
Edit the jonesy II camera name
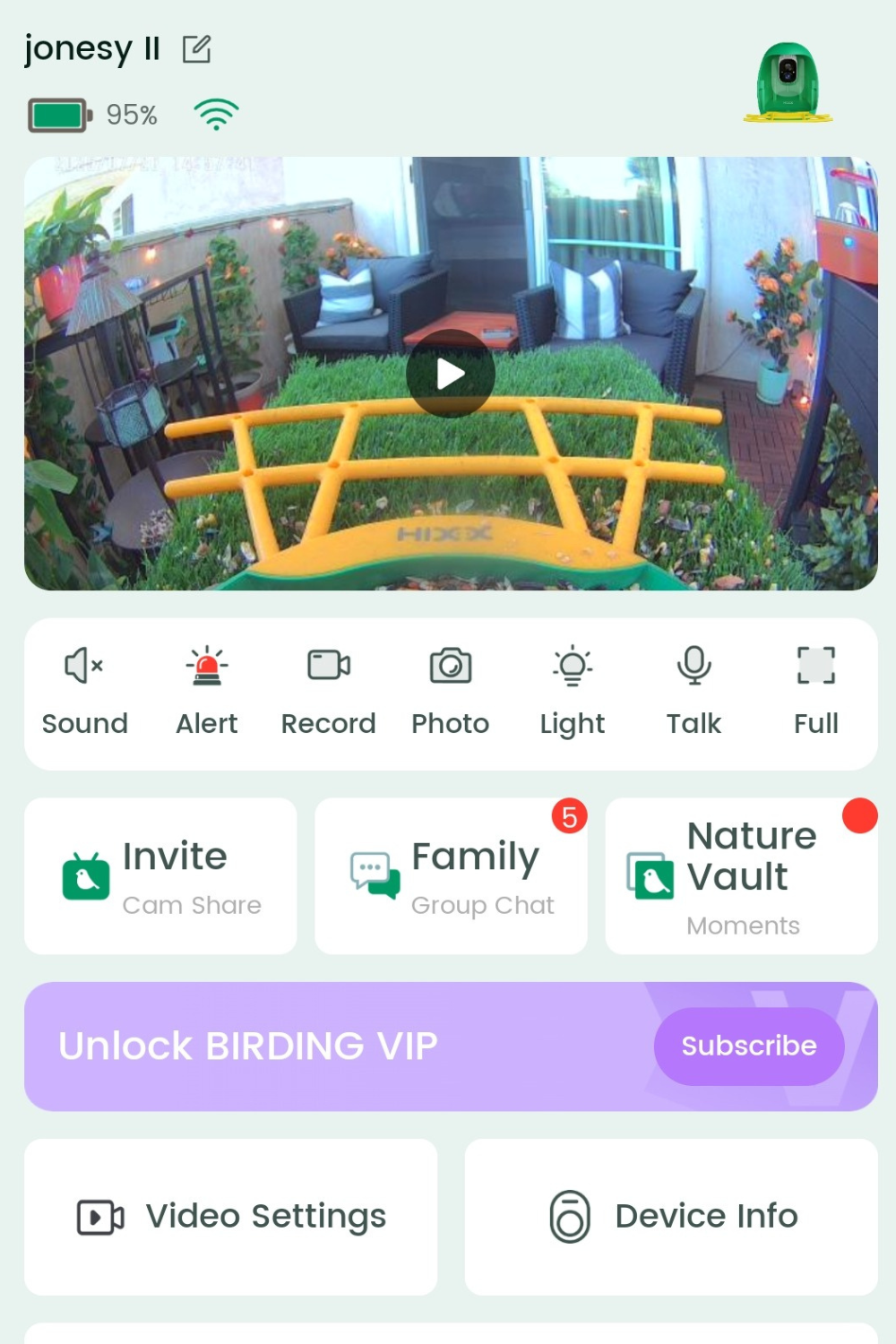point(196,49)
